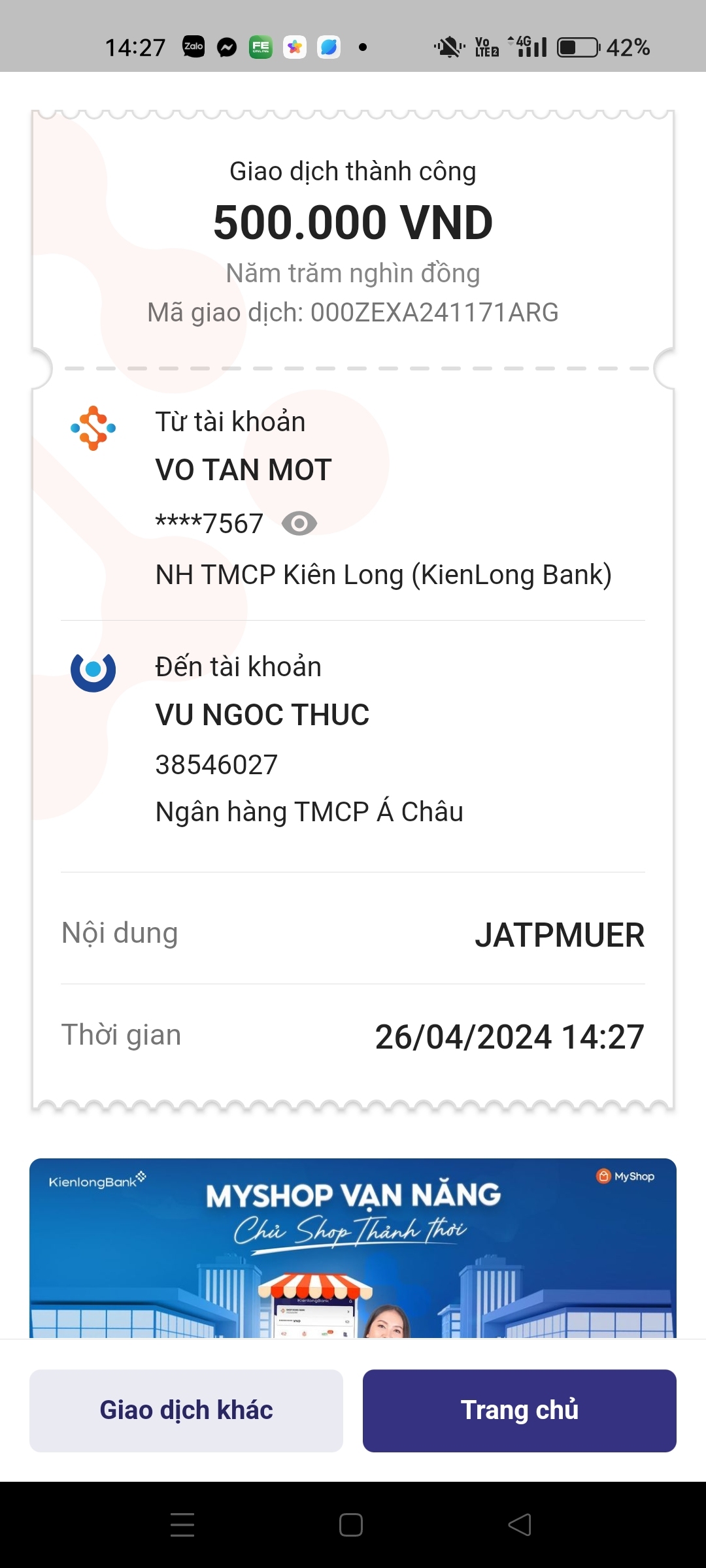Go to Trang chủ

pos(519,1411)
